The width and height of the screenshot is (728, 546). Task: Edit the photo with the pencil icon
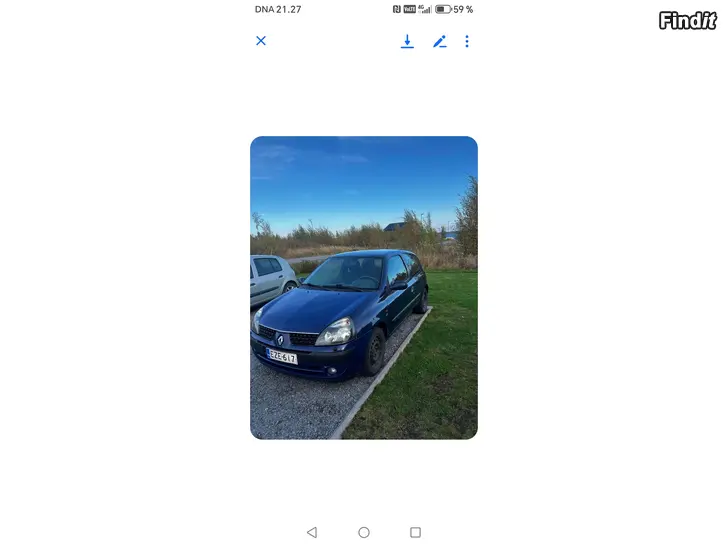(x=439, y=41)
